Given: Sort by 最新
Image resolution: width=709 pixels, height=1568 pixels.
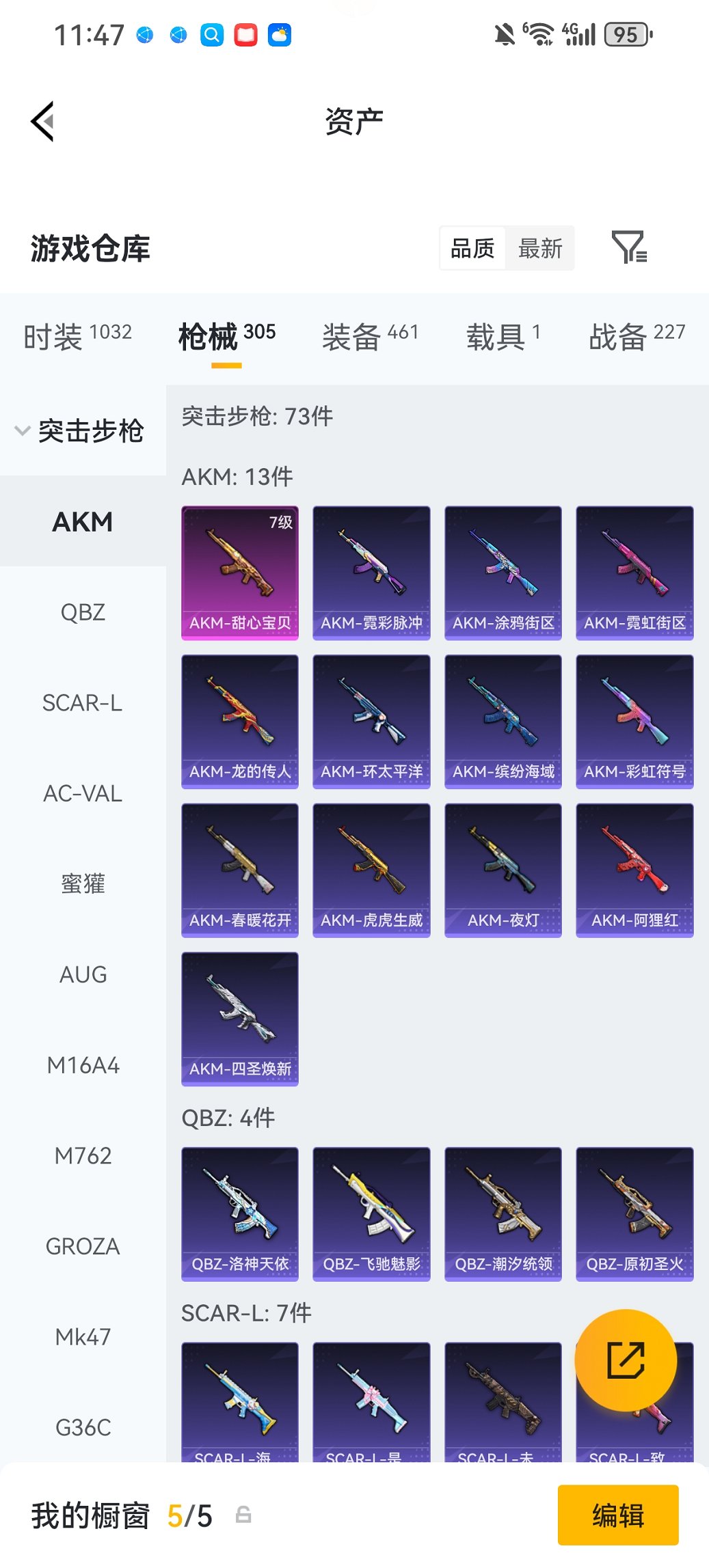Looking at the screenshot, I should click(539, 249).
